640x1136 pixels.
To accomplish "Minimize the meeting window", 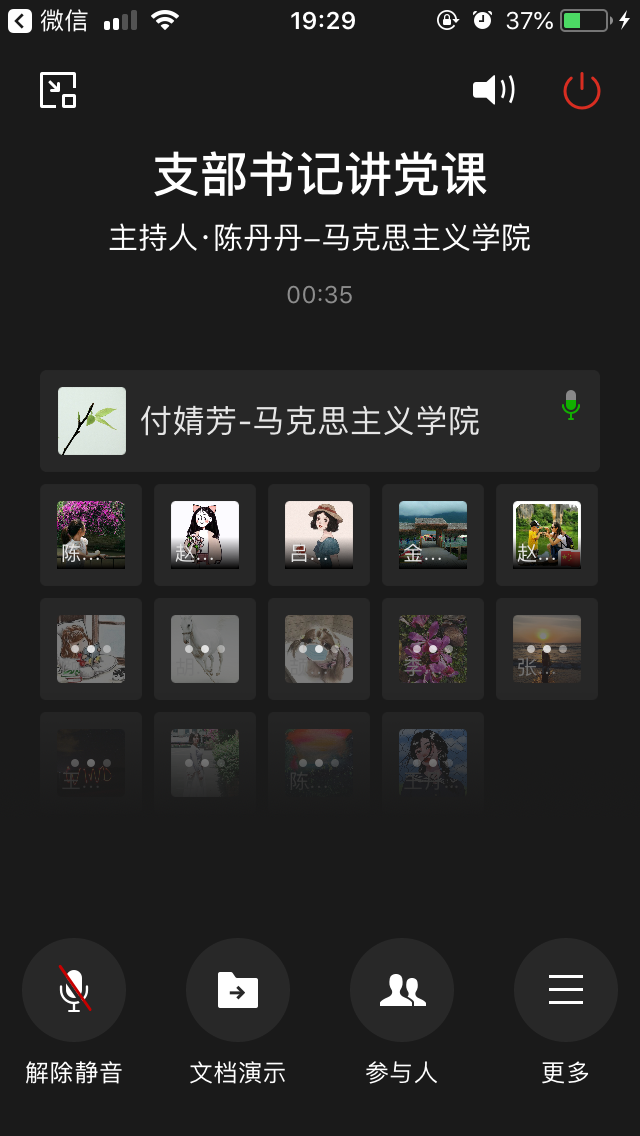I will click(x=58, y=91).
